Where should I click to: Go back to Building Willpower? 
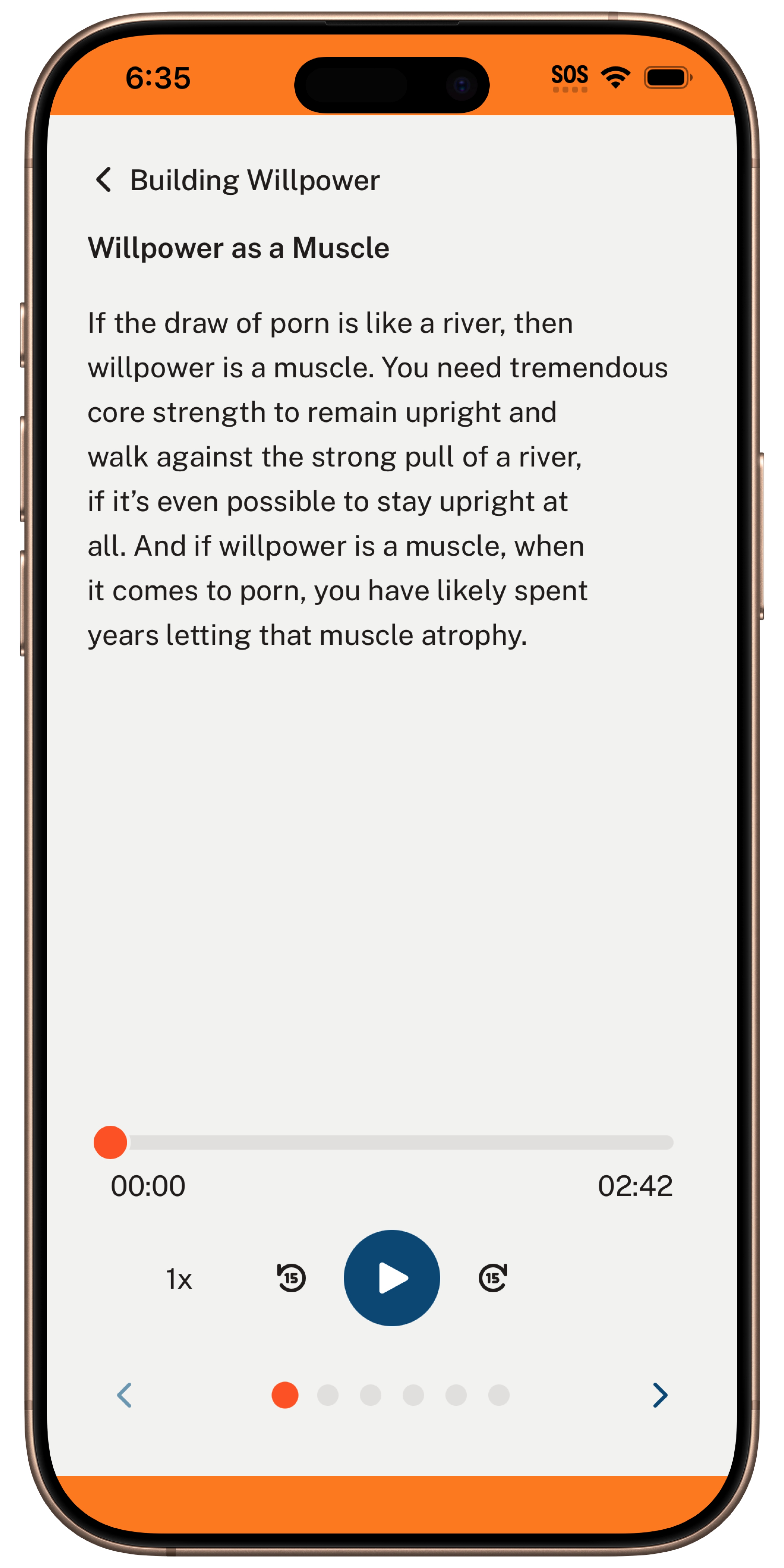(x=103, y=180)
